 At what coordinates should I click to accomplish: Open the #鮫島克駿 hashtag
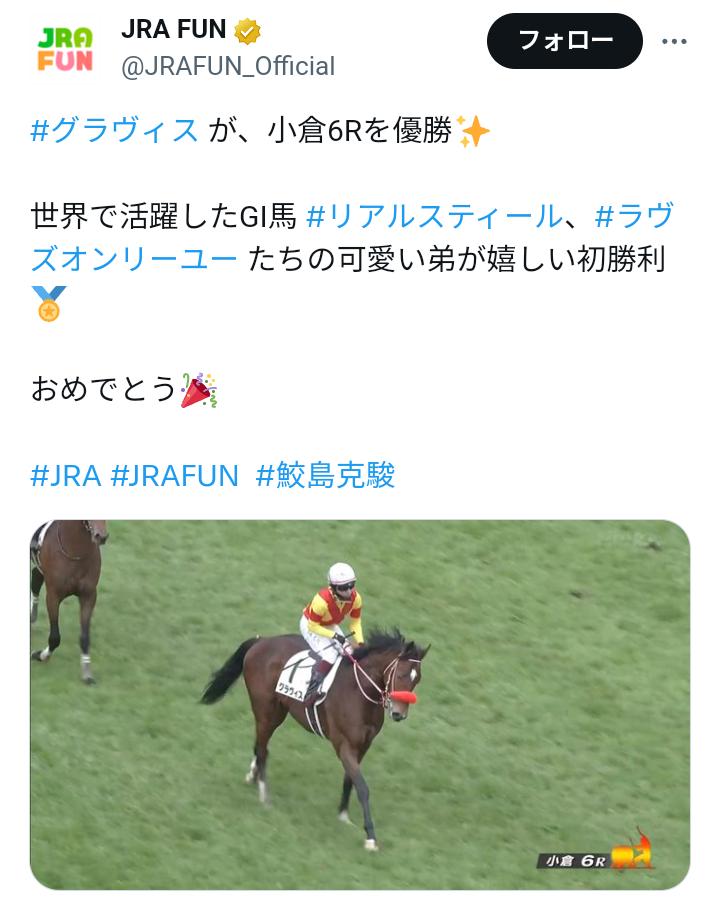(325, 475)
